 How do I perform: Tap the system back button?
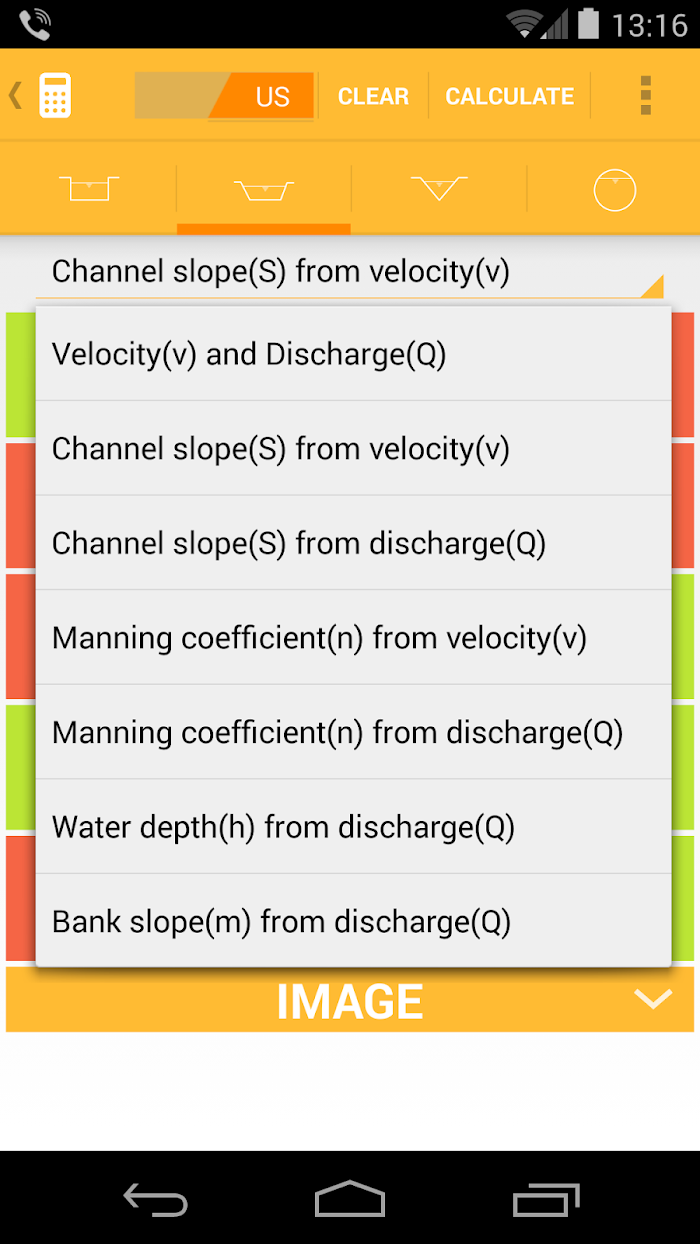(x=156, y=1198)
